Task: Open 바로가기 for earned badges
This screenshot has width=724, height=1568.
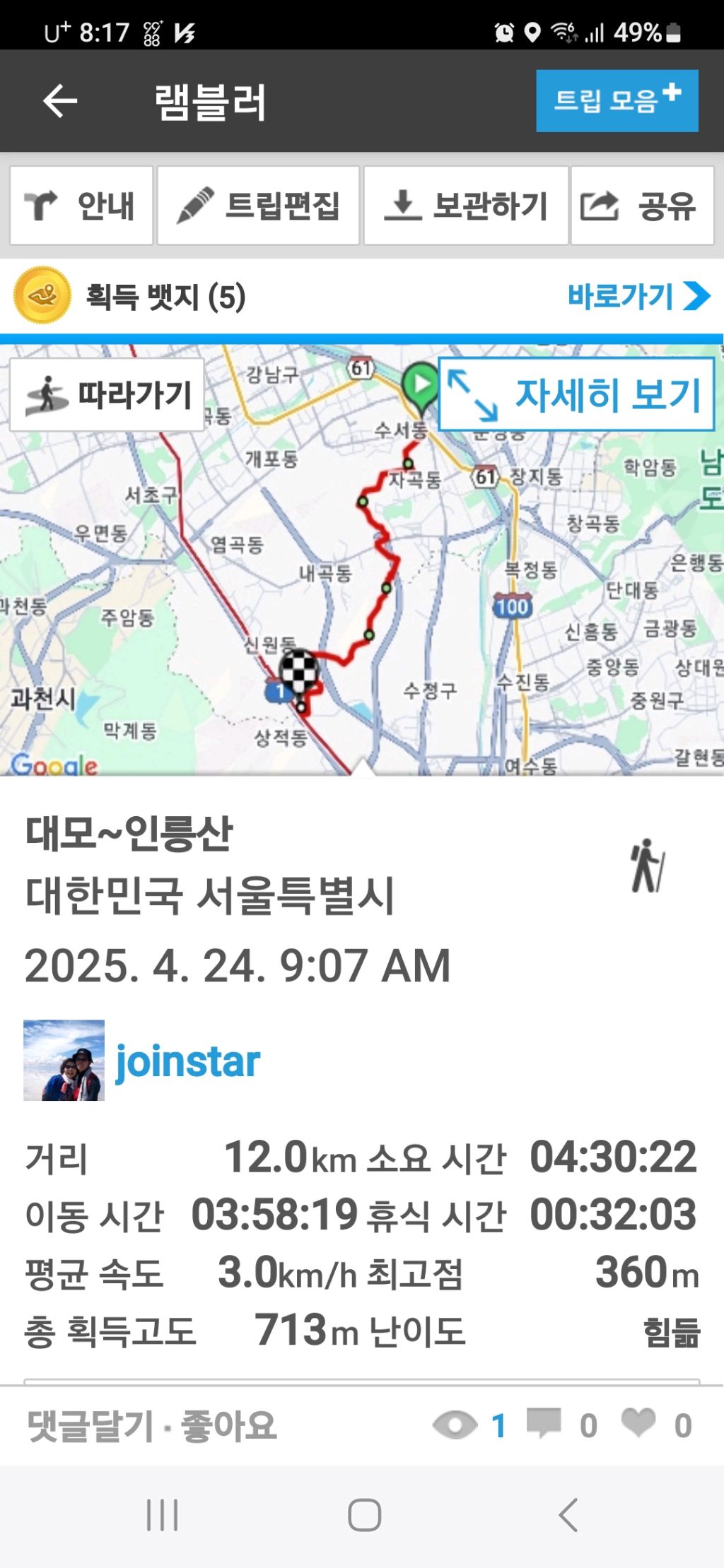Action: point(638,296)
